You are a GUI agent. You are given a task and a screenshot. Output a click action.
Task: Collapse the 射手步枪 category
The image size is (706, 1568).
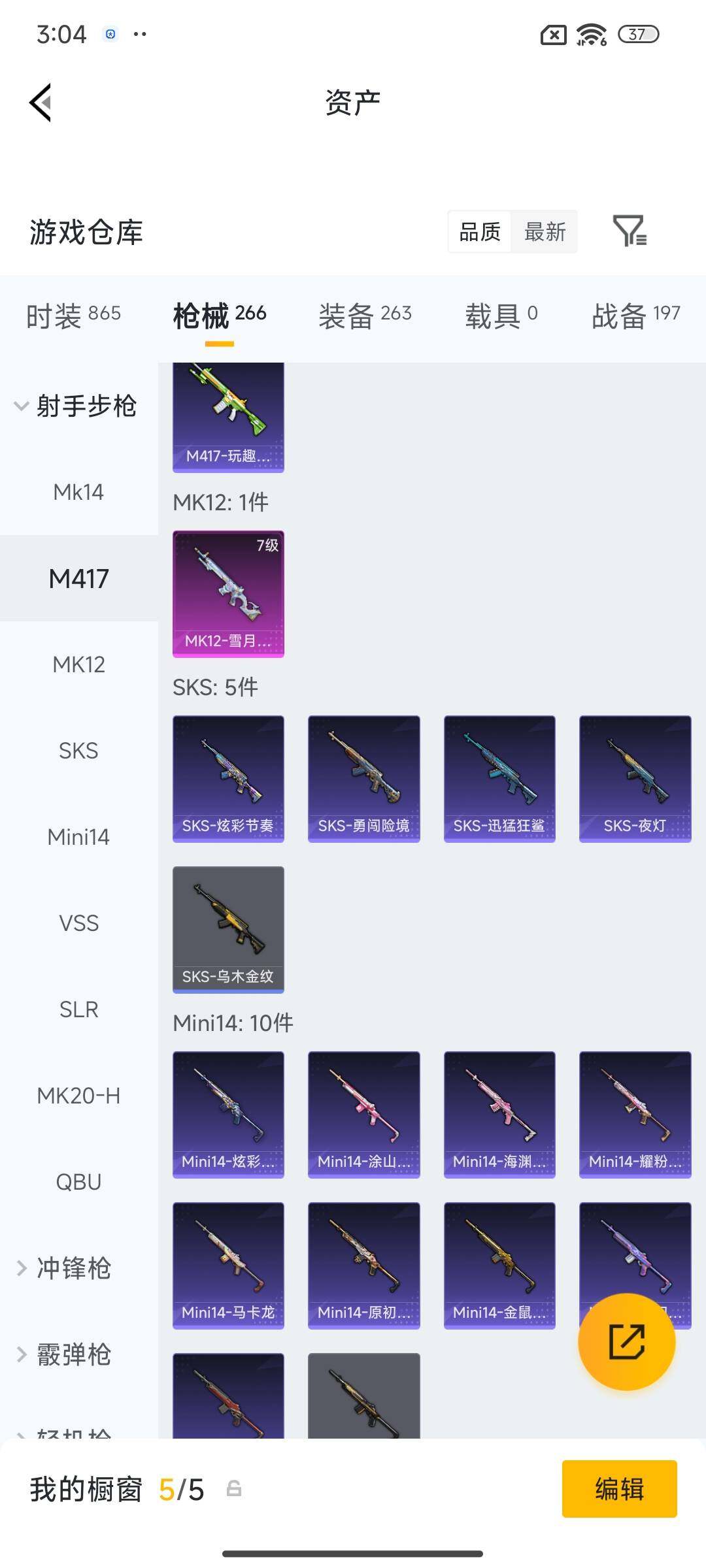[x=75, y=406]
